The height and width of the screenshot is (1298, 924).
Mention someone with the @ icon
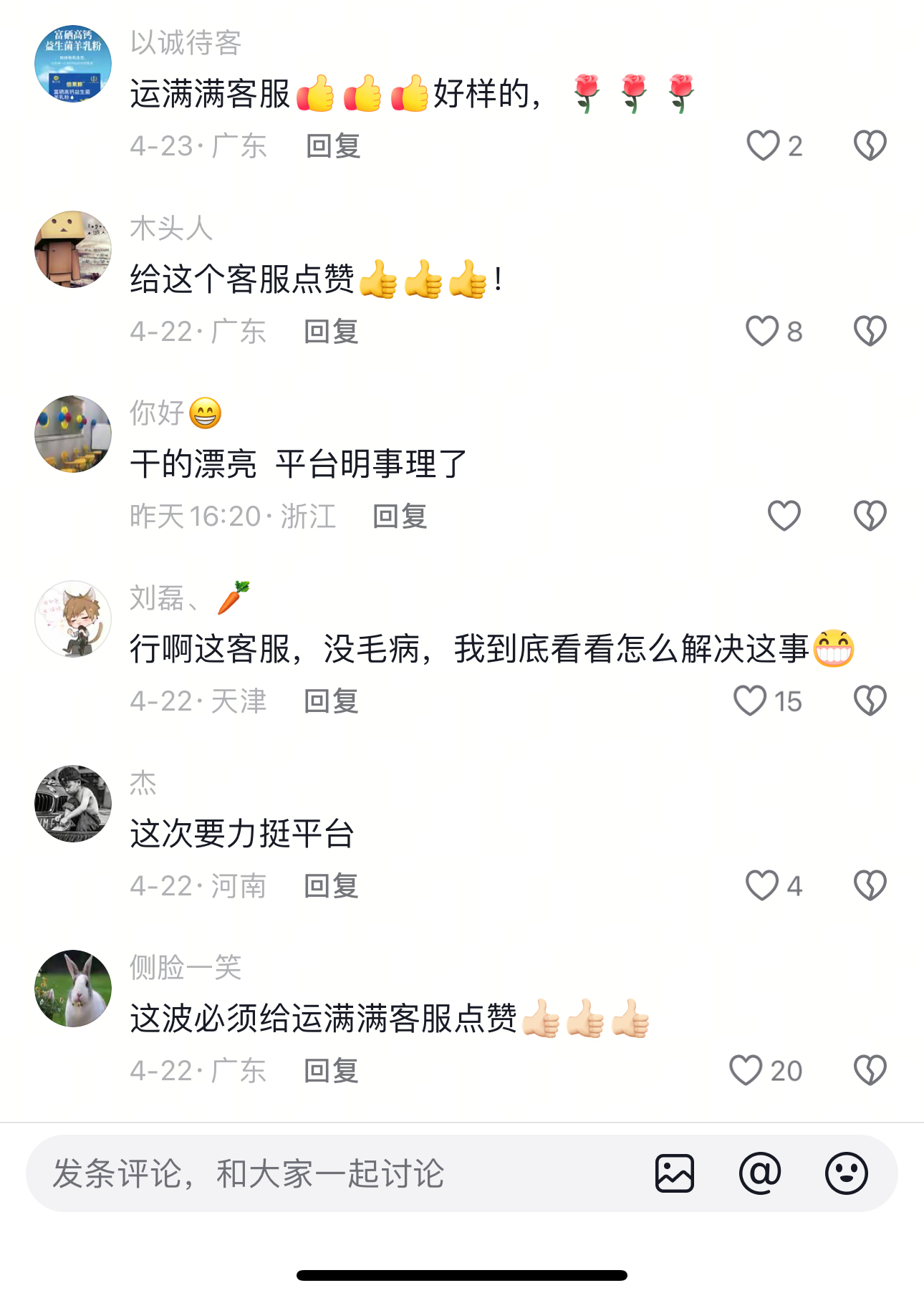(x=759, y=1173)
